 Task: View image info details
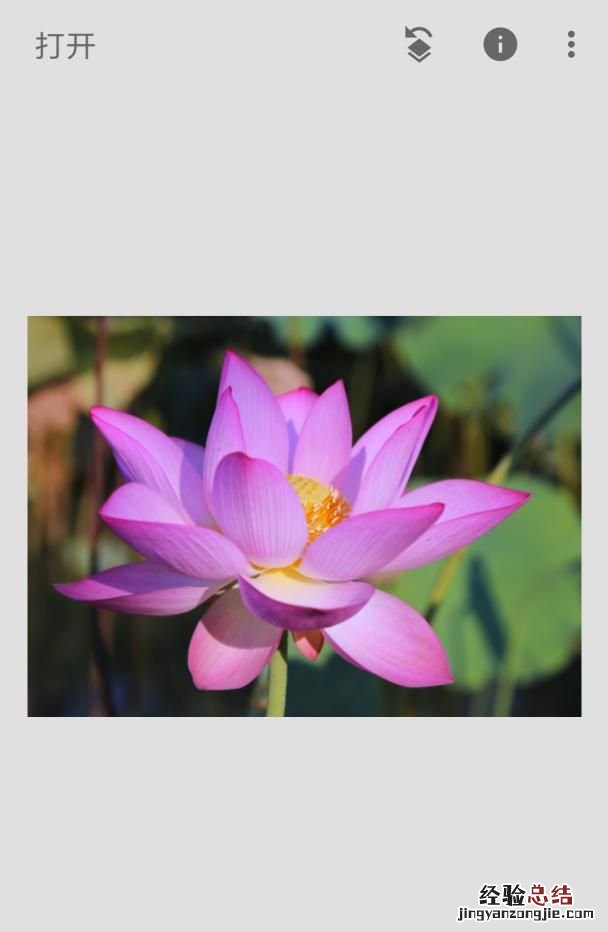[500, 45]
